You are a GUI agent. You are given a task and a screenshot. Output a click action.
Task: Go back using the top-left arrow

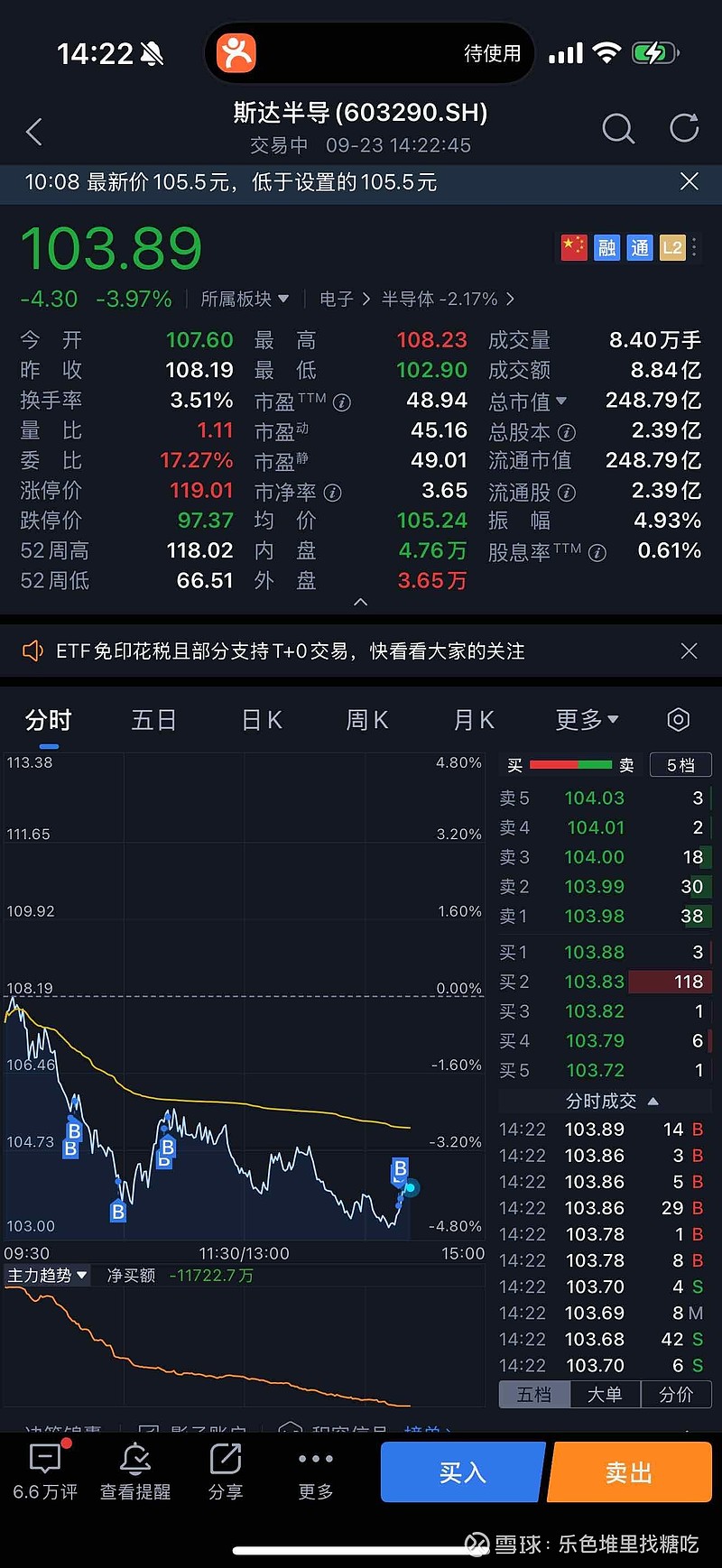click(34, 132)
